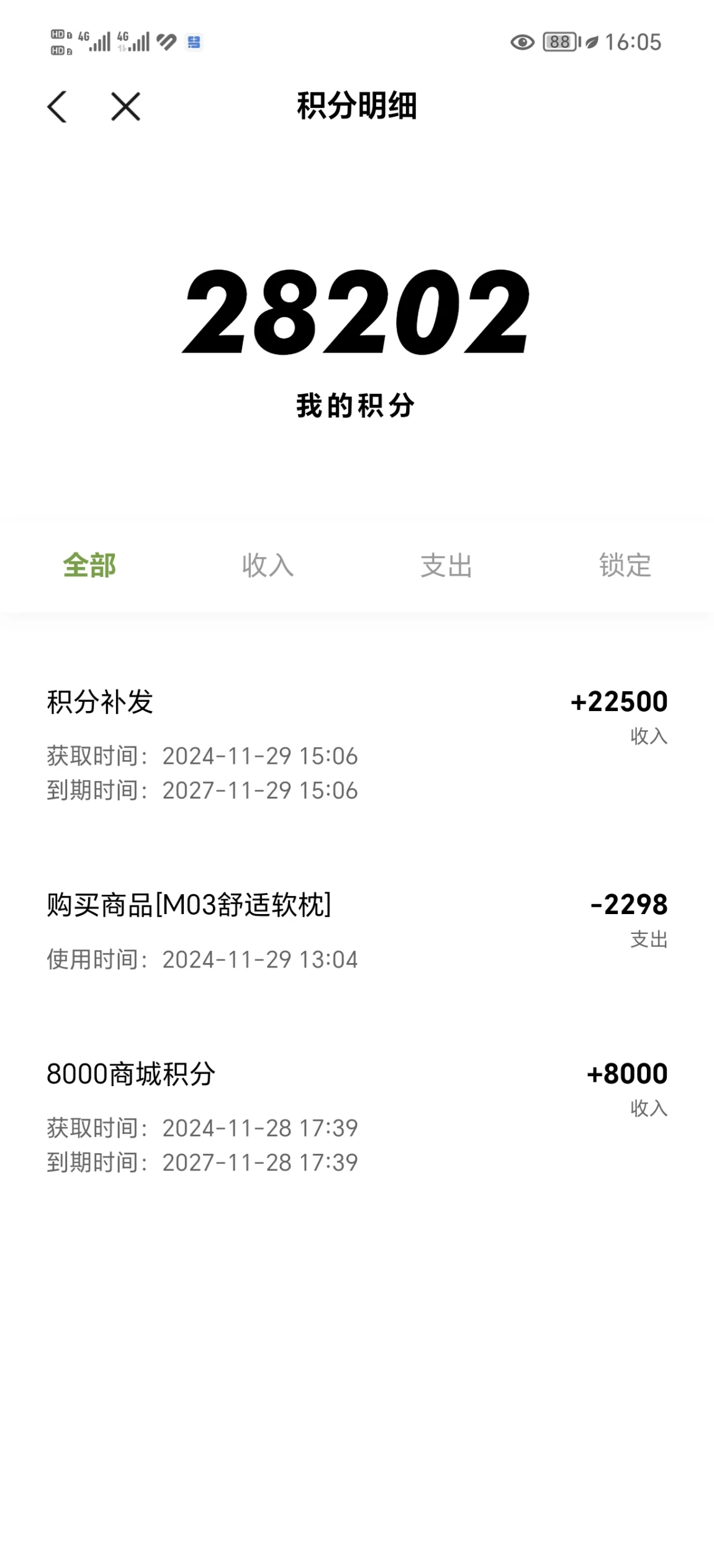Open the 支出 tab

[x=446, y=565]
